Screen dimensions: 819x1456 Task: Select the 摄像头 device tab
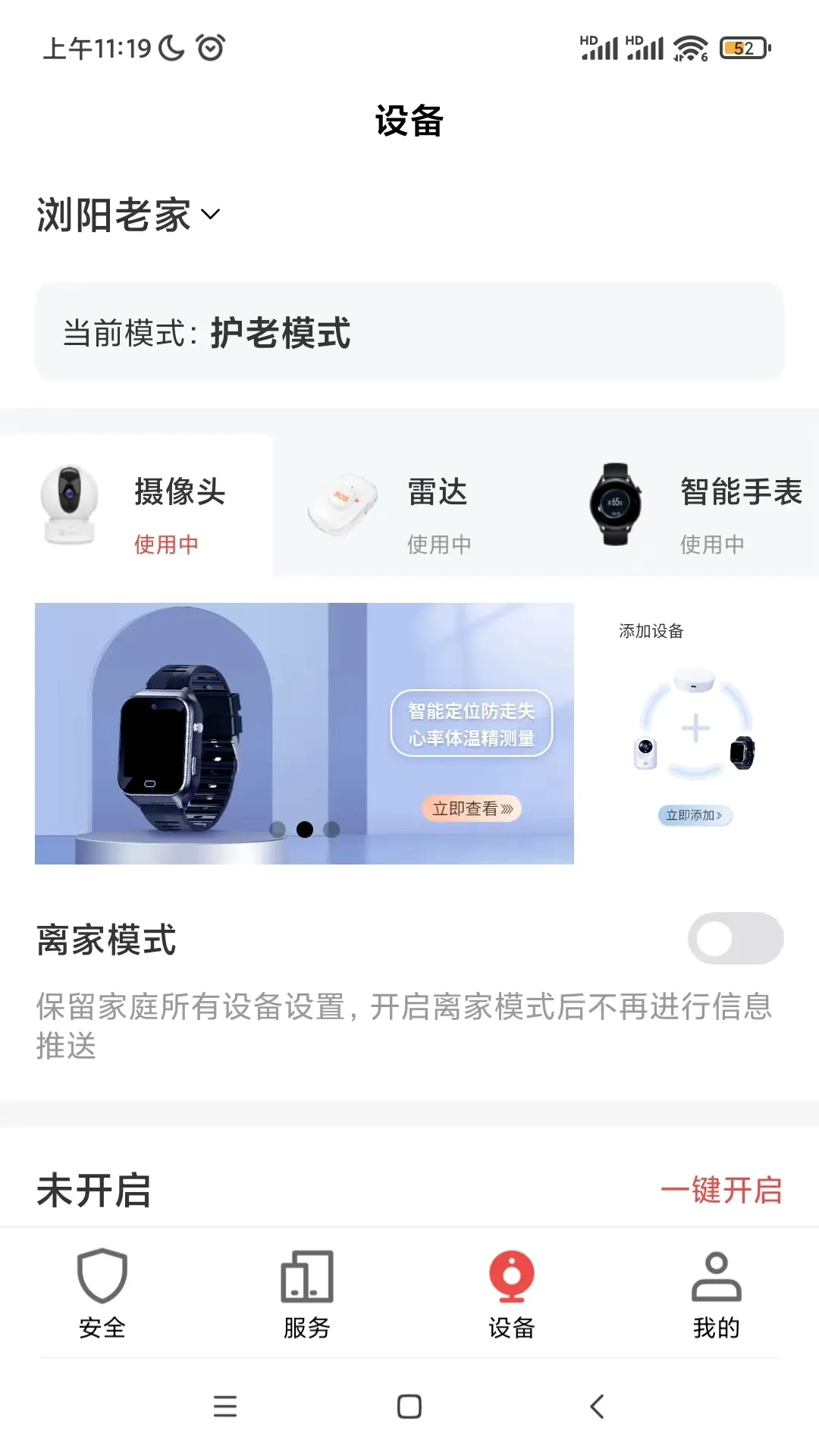click(136, 506)
